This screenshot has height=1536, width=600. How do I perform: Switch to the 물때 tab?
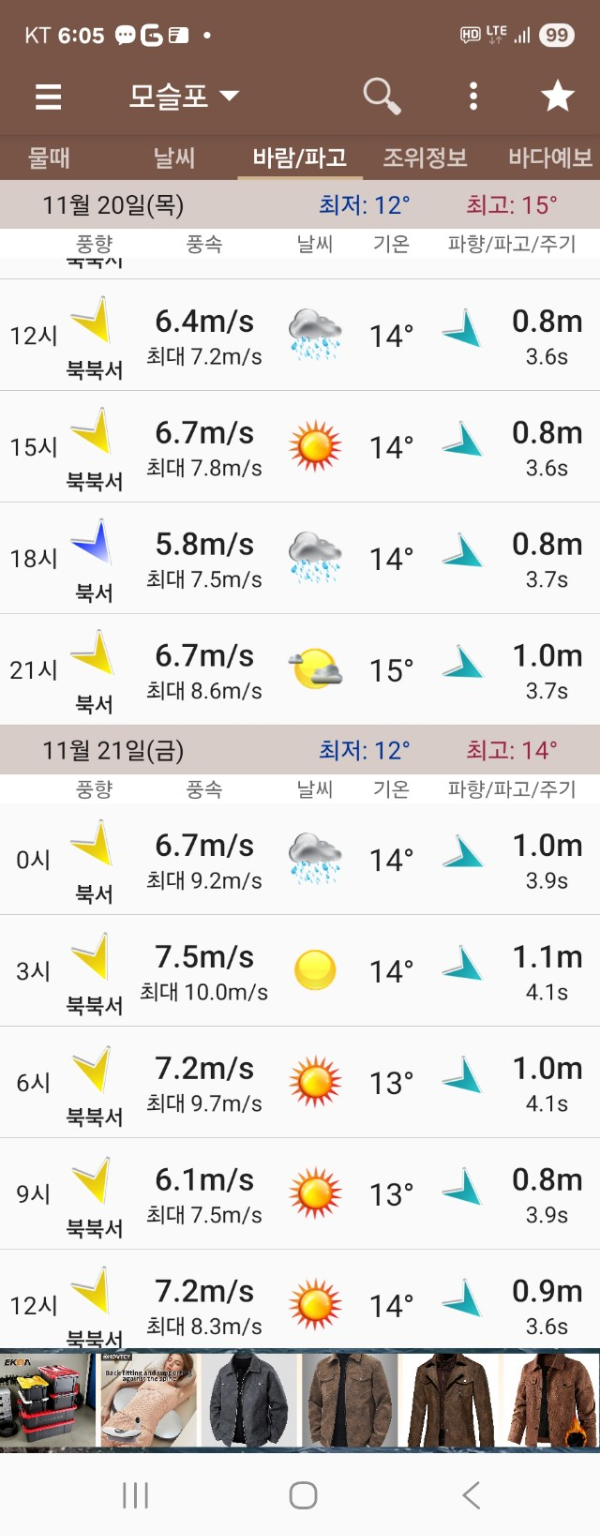click(x=49, y=158)
